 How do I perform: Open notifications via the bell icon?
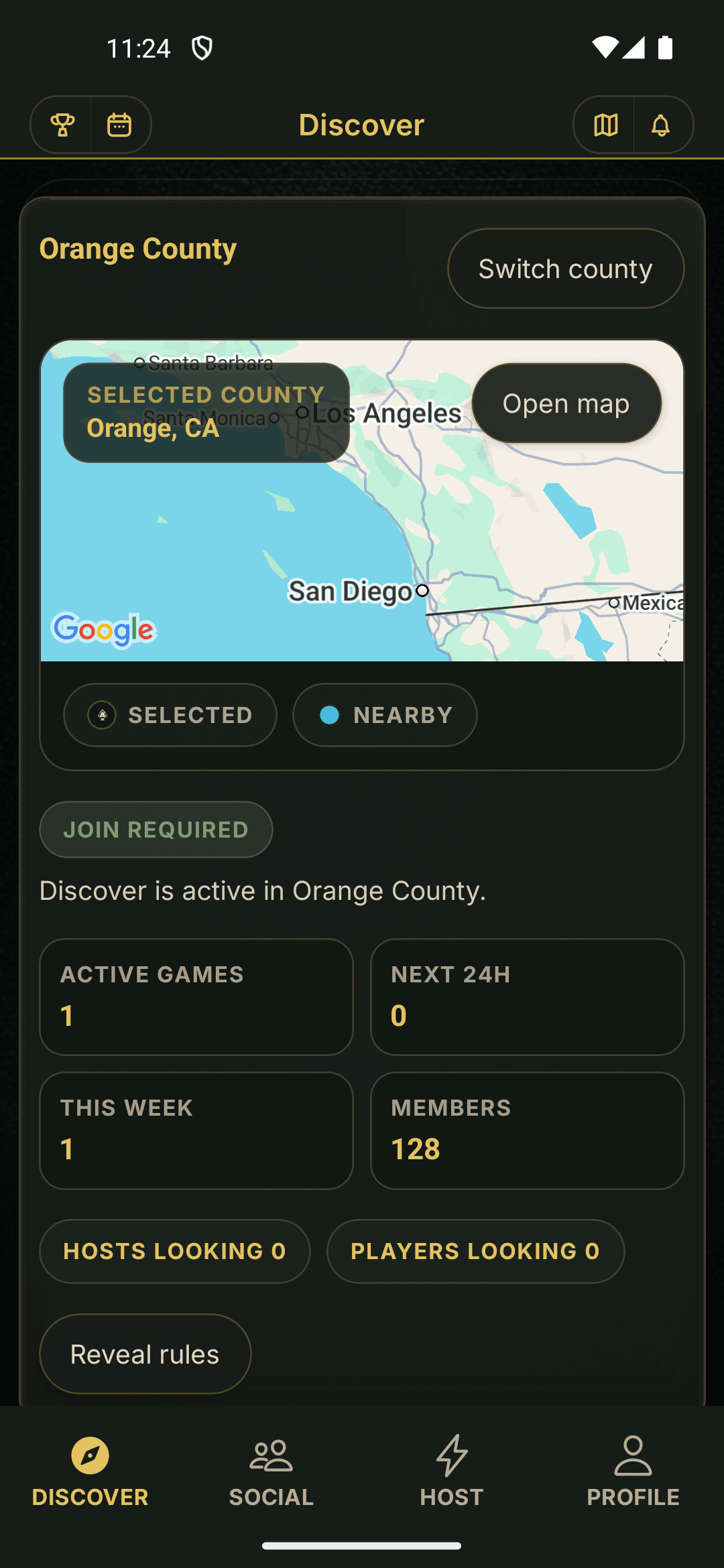tap(661, 125)
